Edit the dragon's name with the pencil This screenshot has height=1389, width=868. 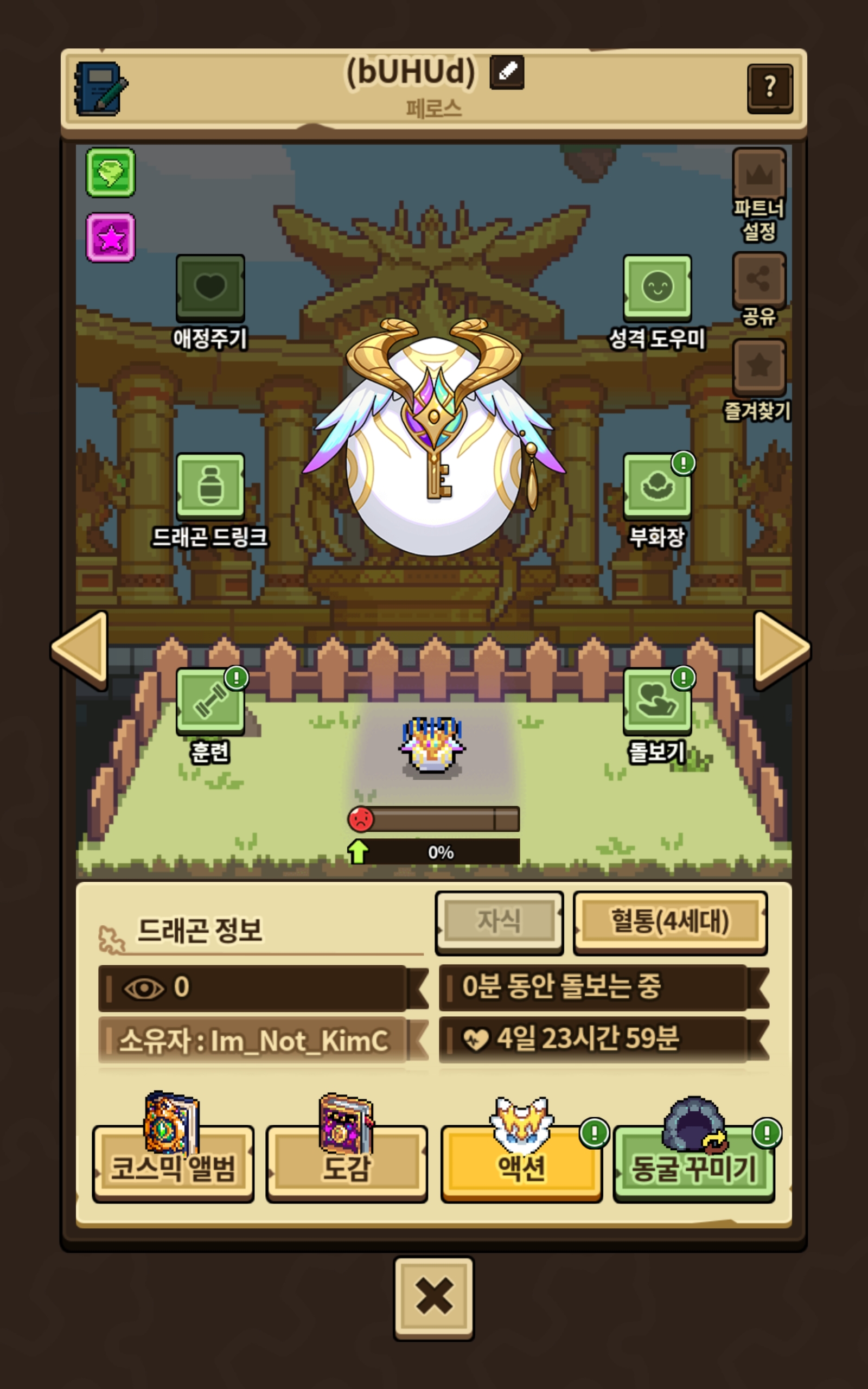click(507, 72)
